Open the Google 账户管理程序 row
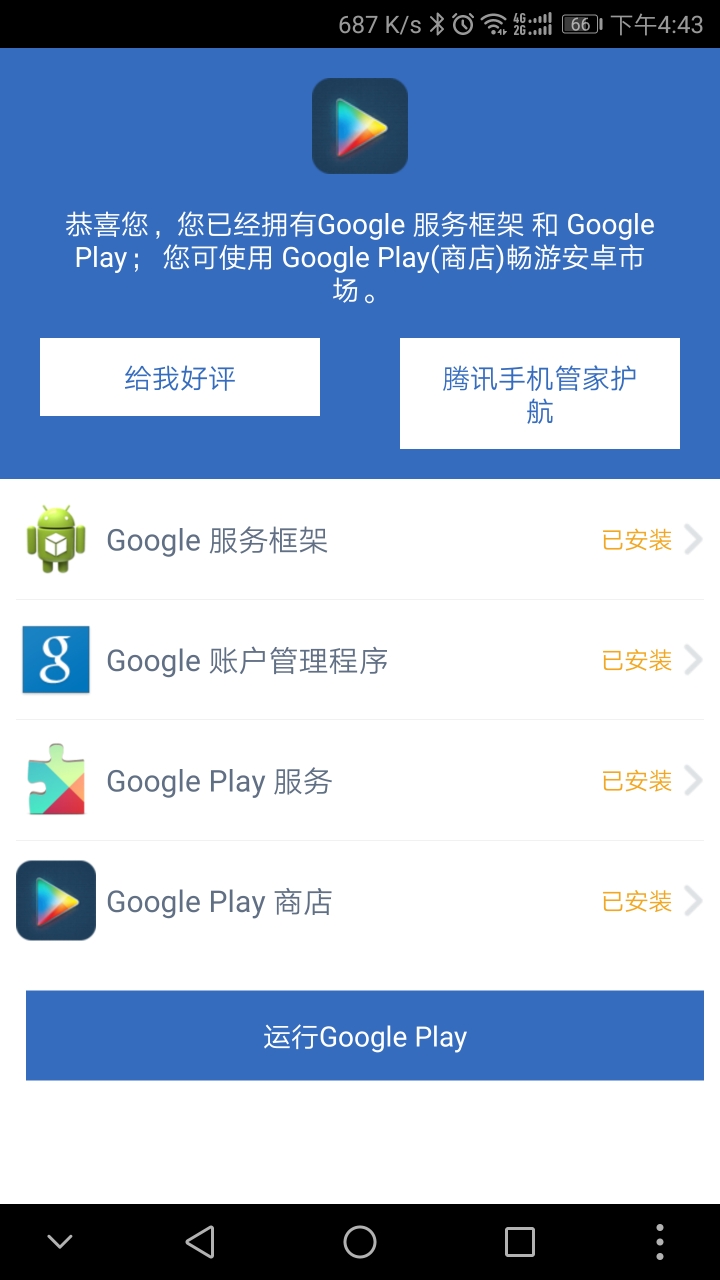 tap(360, 660)
